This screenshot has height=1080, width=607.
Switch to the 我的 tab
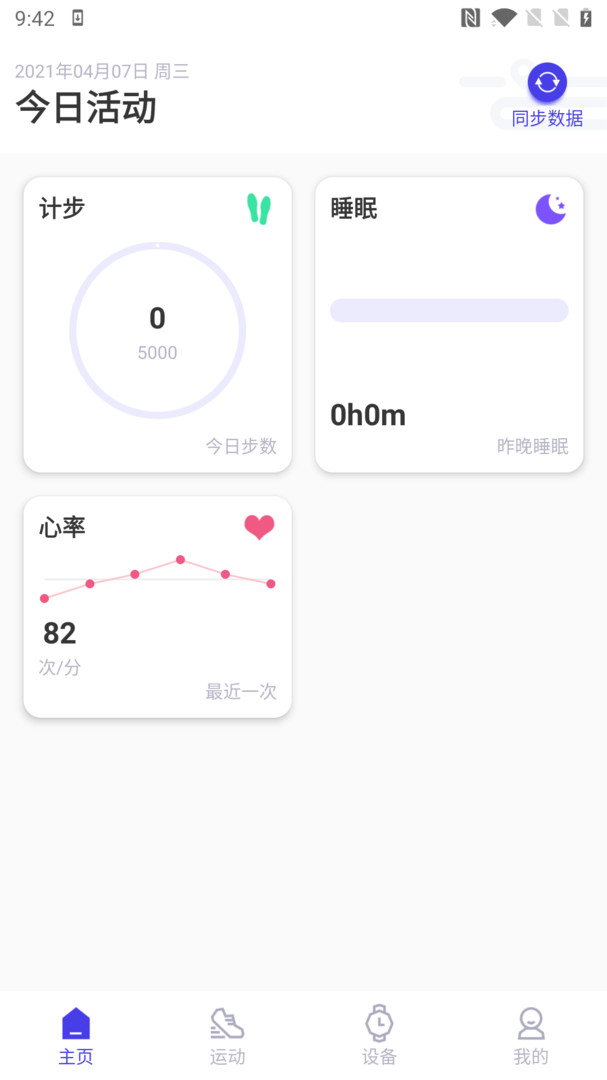(531, 1035)
